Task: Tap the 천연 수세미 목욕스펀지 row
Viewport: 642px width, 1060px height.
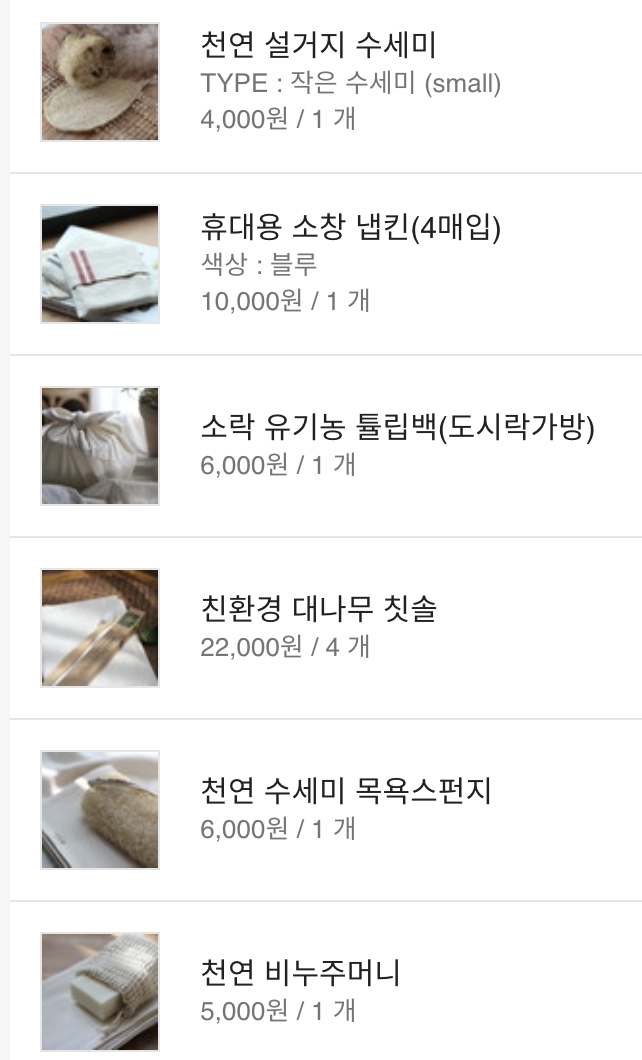Action: [346, 791]
